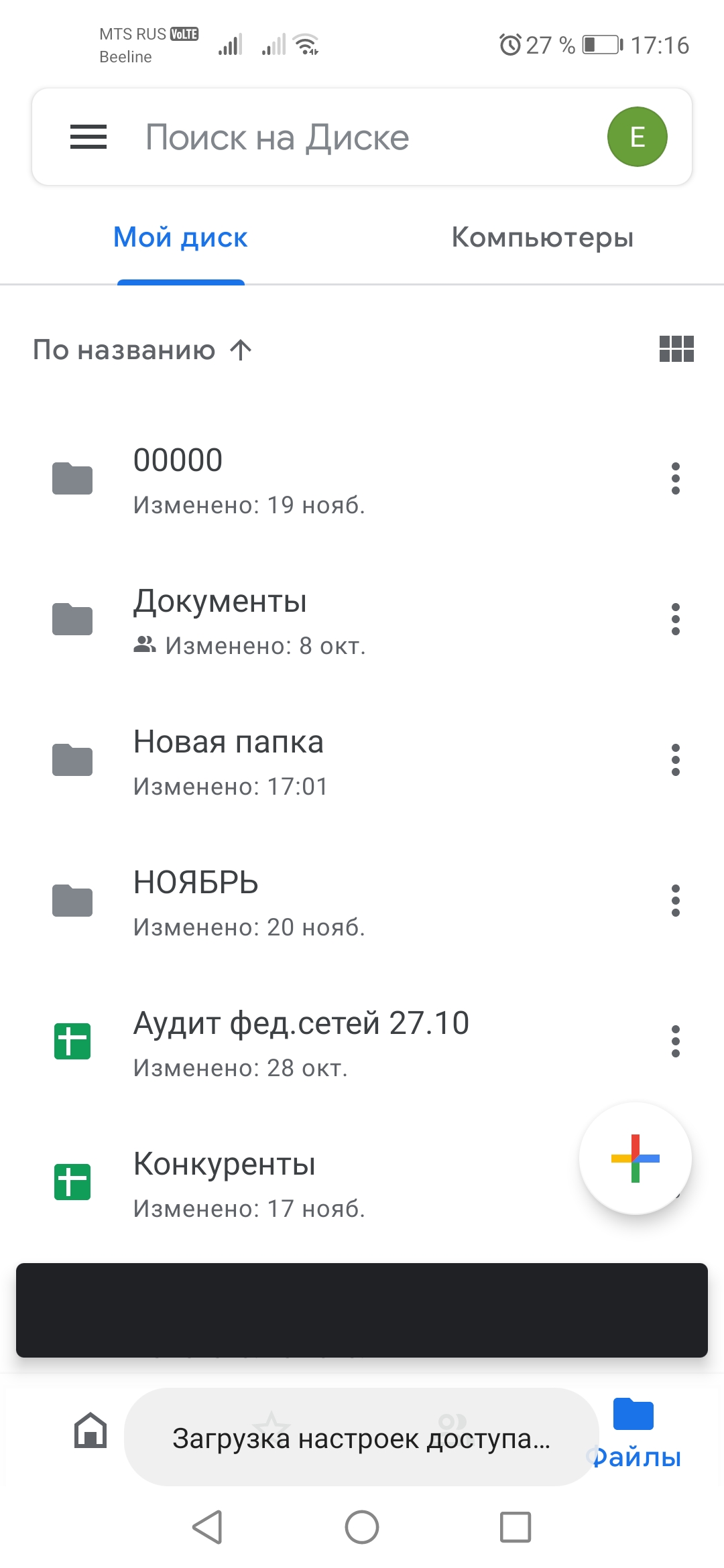Tap the Поиск на Диске search field
The width and height of the screenshot is (724, 1568).
pyautogui.click(x=362, y=137)
